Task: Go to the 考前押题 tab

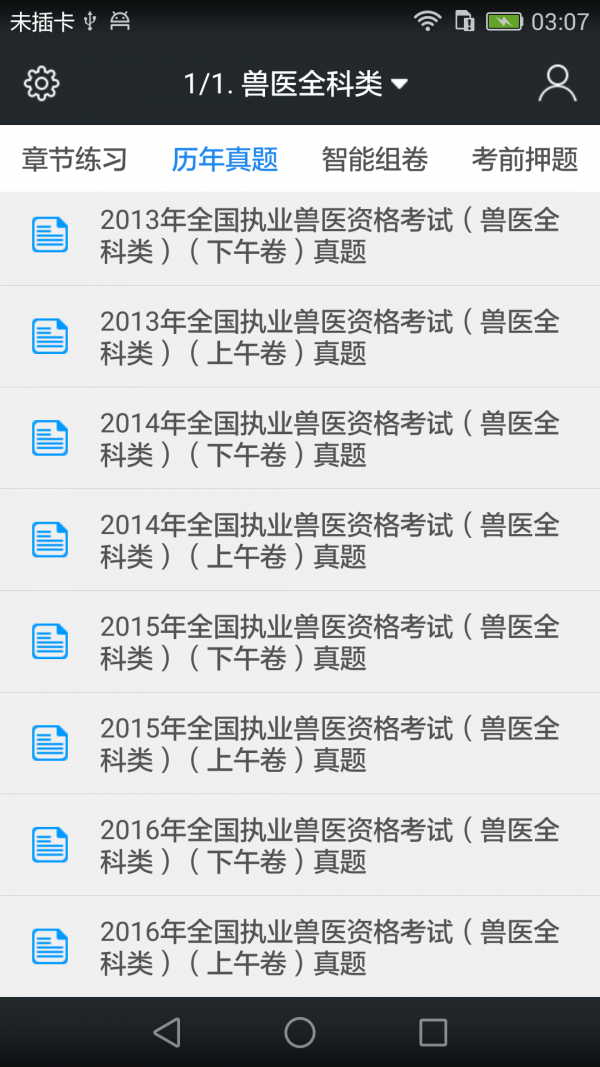Action: click(x=525, y=159)
